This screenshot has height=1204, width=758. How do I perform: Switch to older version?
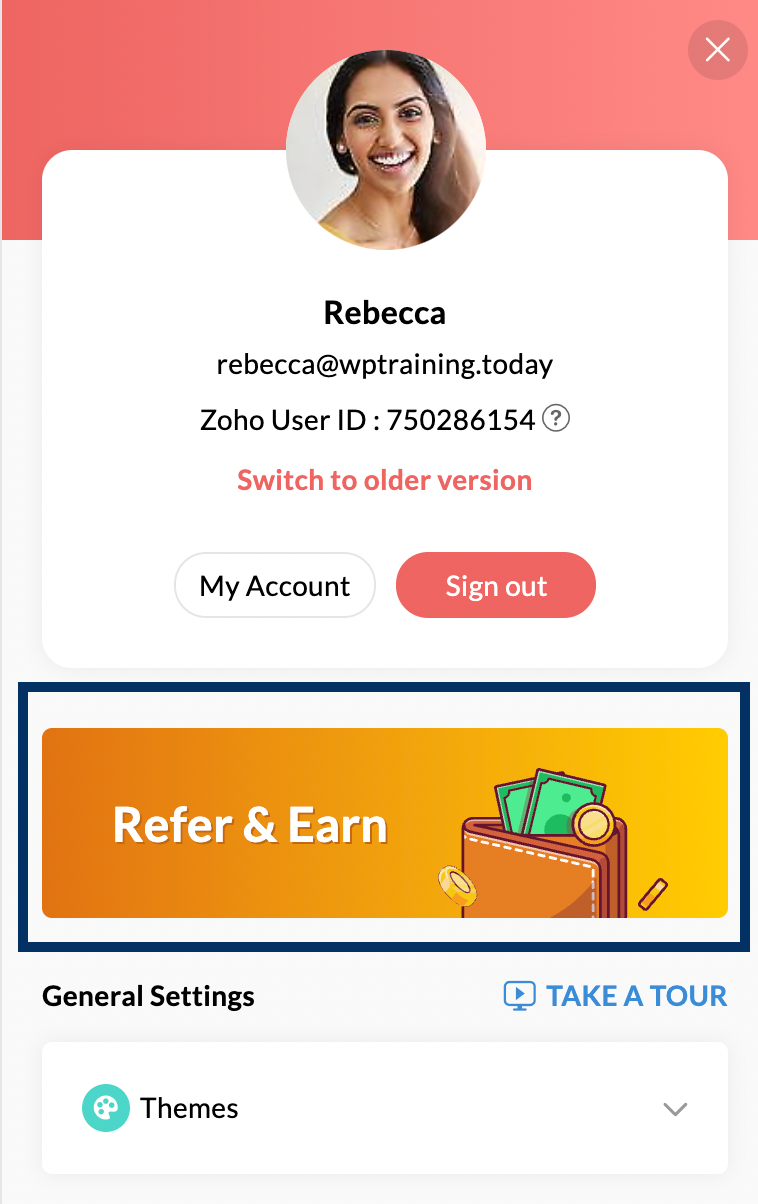(x=384, y=480)
